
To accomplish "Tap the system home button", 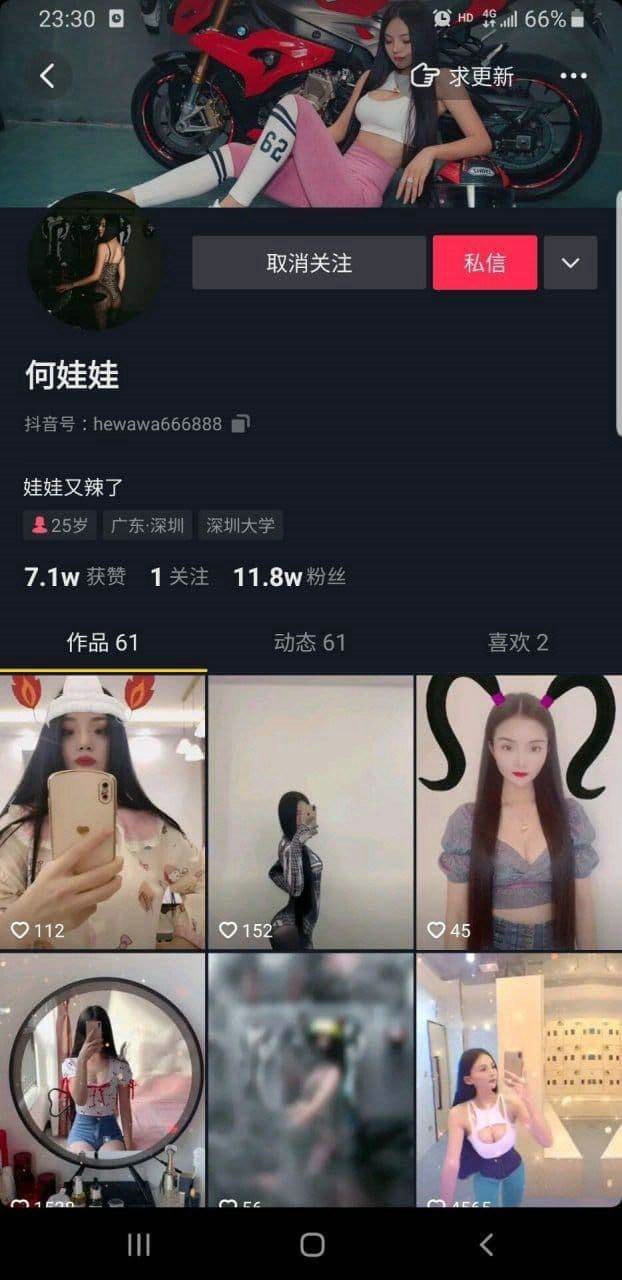I will point(312,1244).
